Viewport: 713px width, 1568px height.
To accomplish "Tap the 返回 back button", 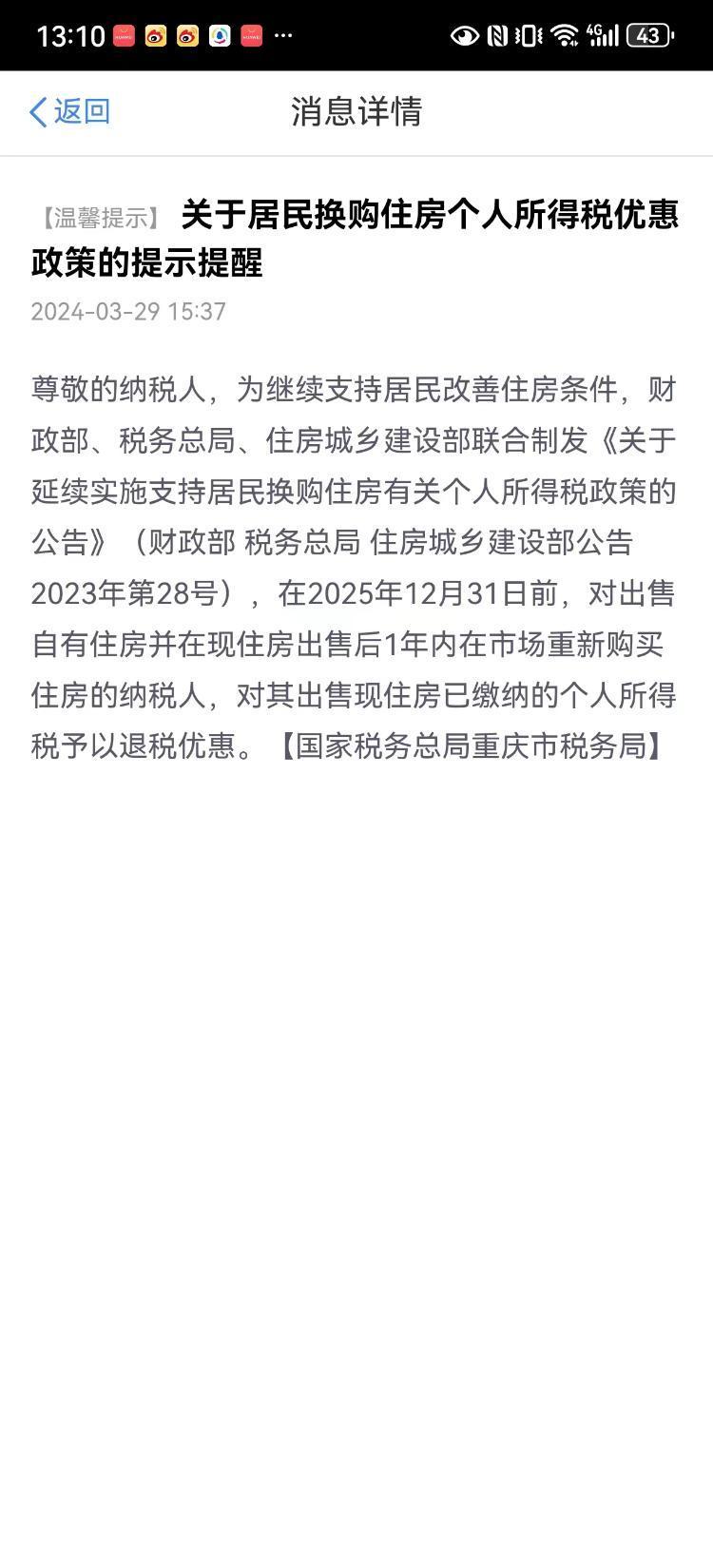I will pos(70,111).
